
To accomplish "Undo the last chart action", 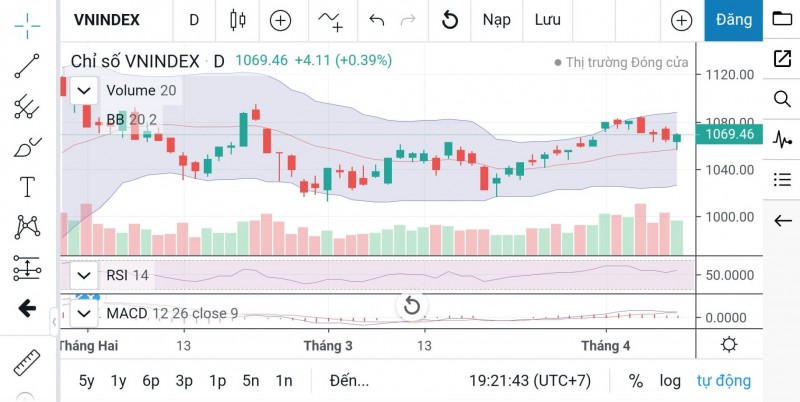I will [x=376, y=20].
